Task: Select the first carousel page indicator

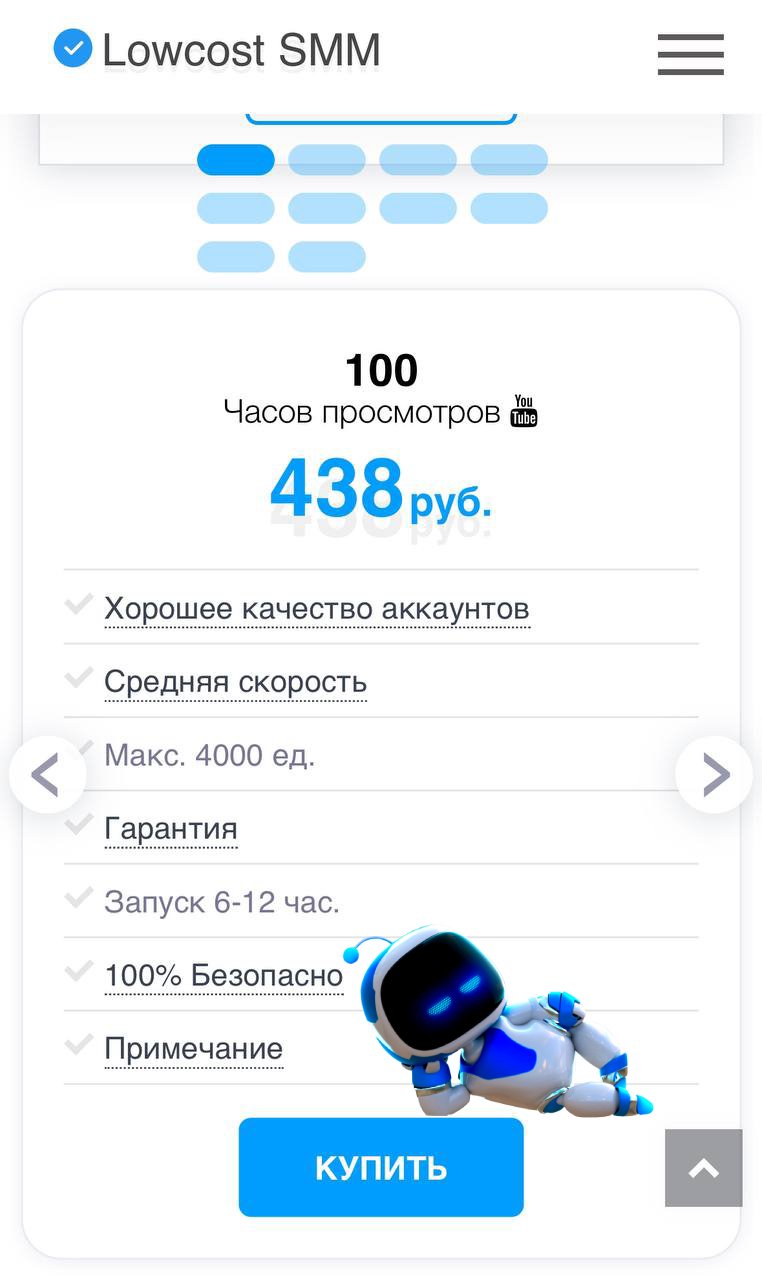Action: click(x=236, y=160)
